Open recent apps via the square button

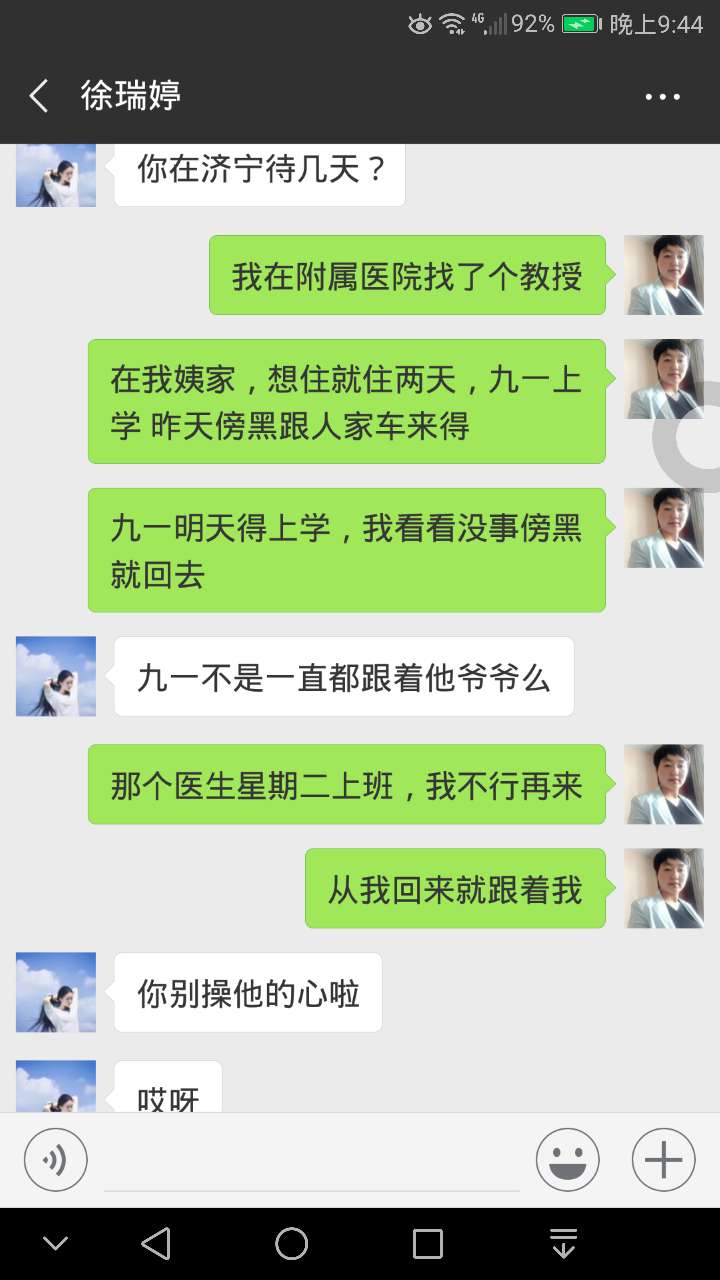427,1245
